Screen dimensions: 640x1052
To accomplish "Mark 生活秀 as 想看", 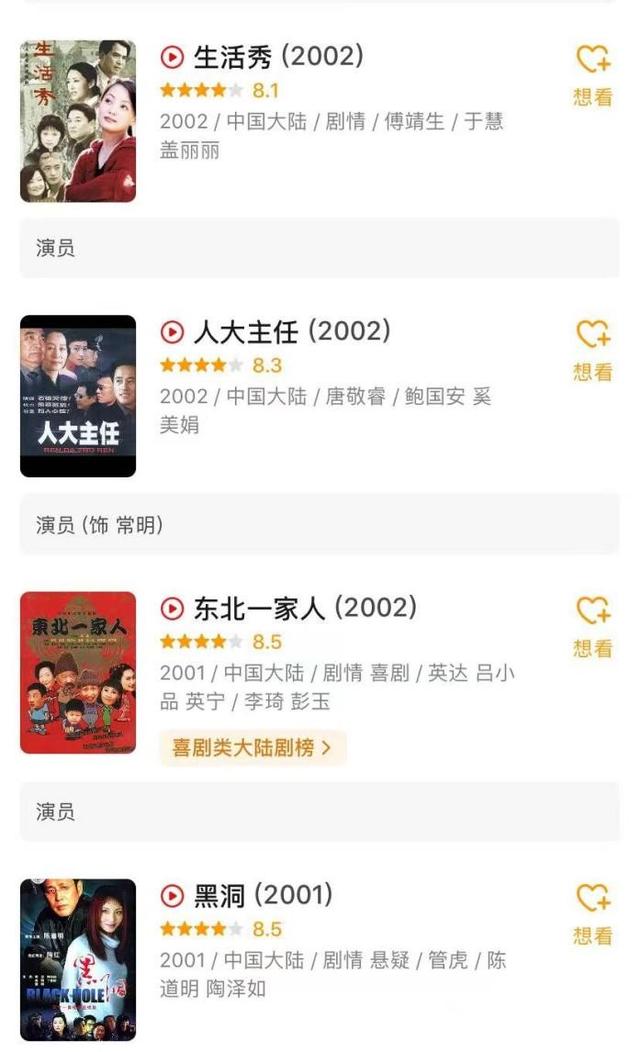I will 593,73.
